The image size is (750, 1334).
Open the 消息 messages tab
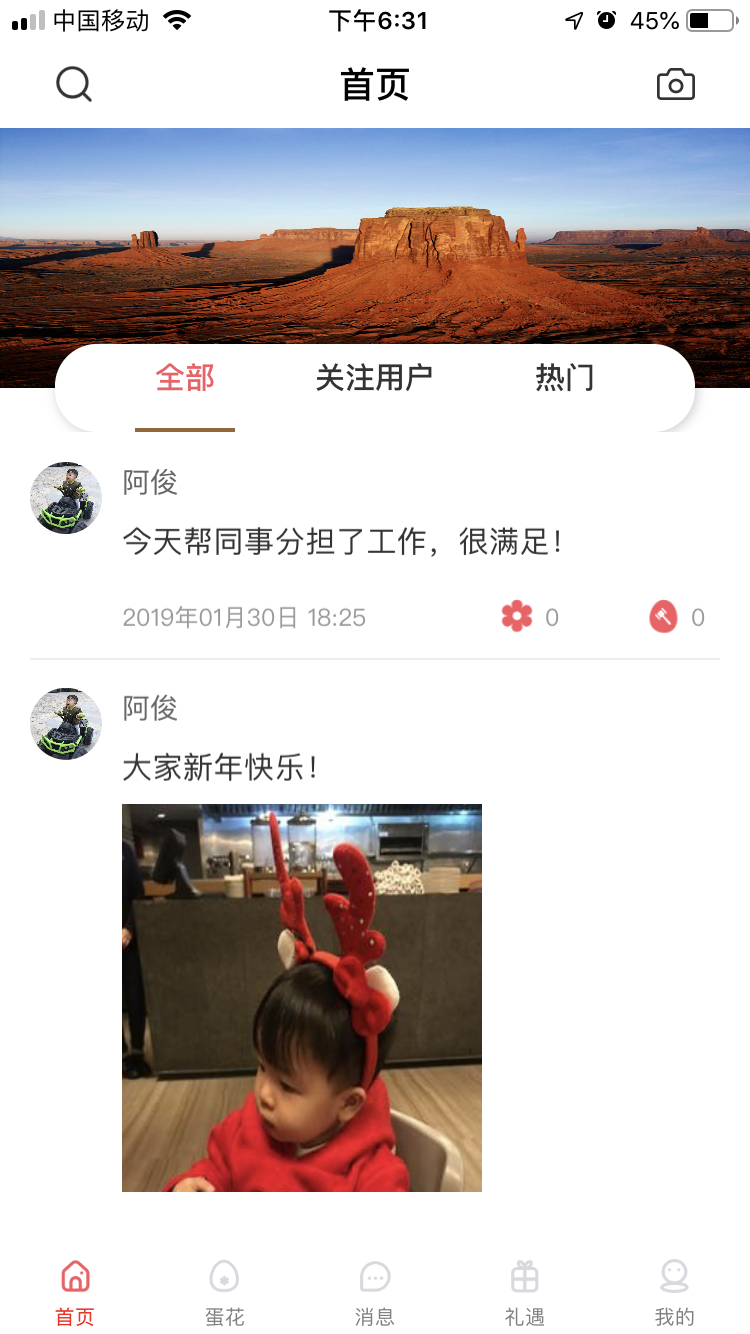tap(375, 1291)
